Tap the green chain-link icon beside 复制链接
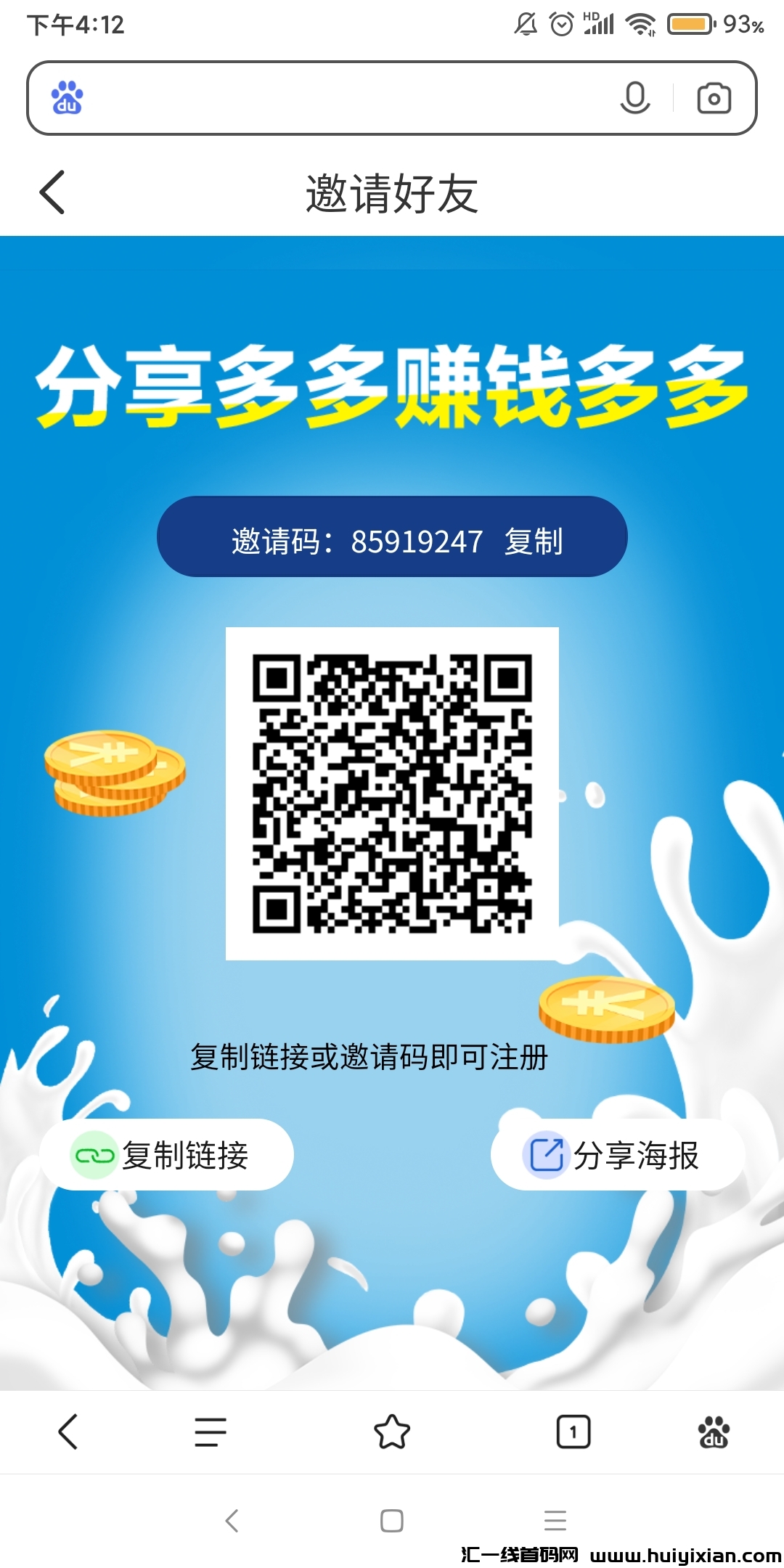 (94, 1154)
